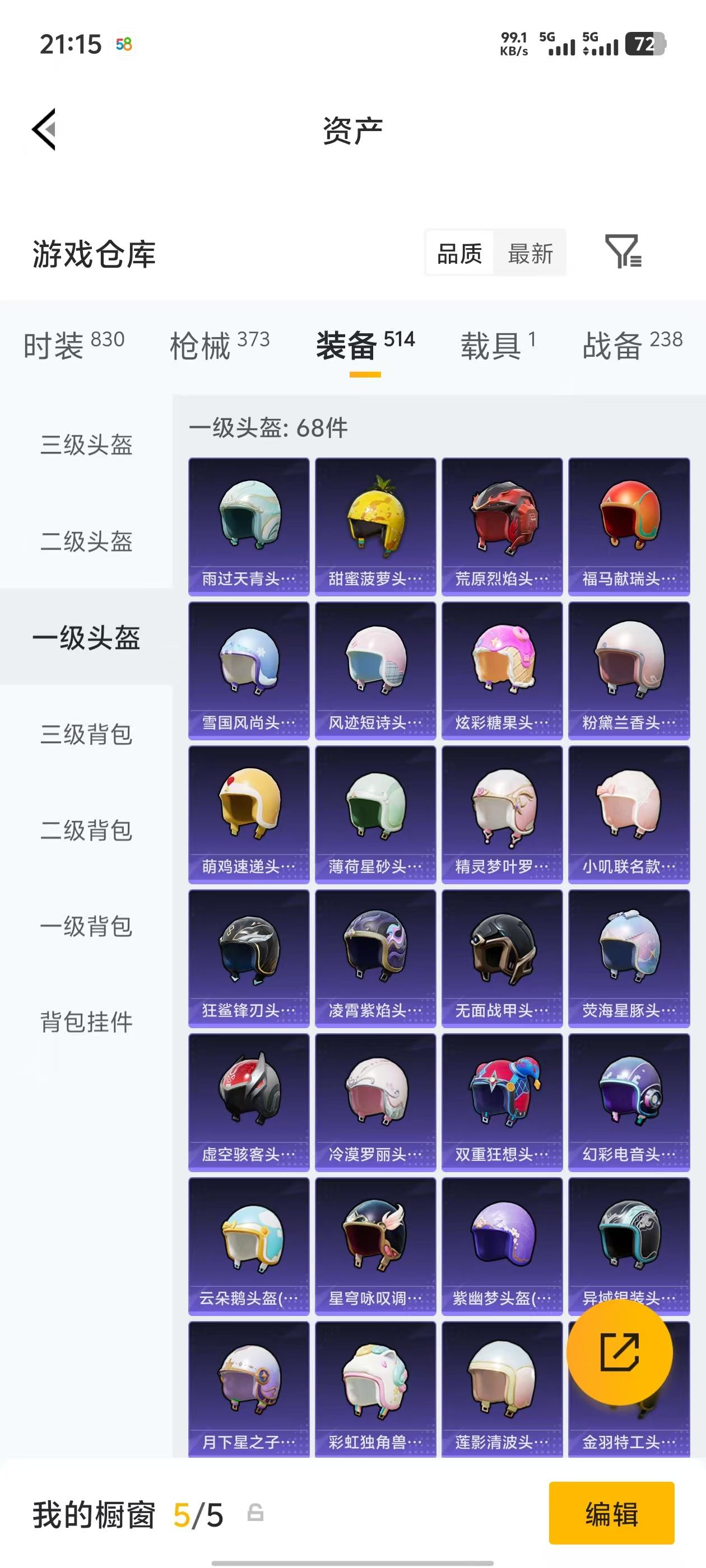Tap the 58 badge in the status bar
This screenshot has width=706, height=1568.
(x=124, y=44)
